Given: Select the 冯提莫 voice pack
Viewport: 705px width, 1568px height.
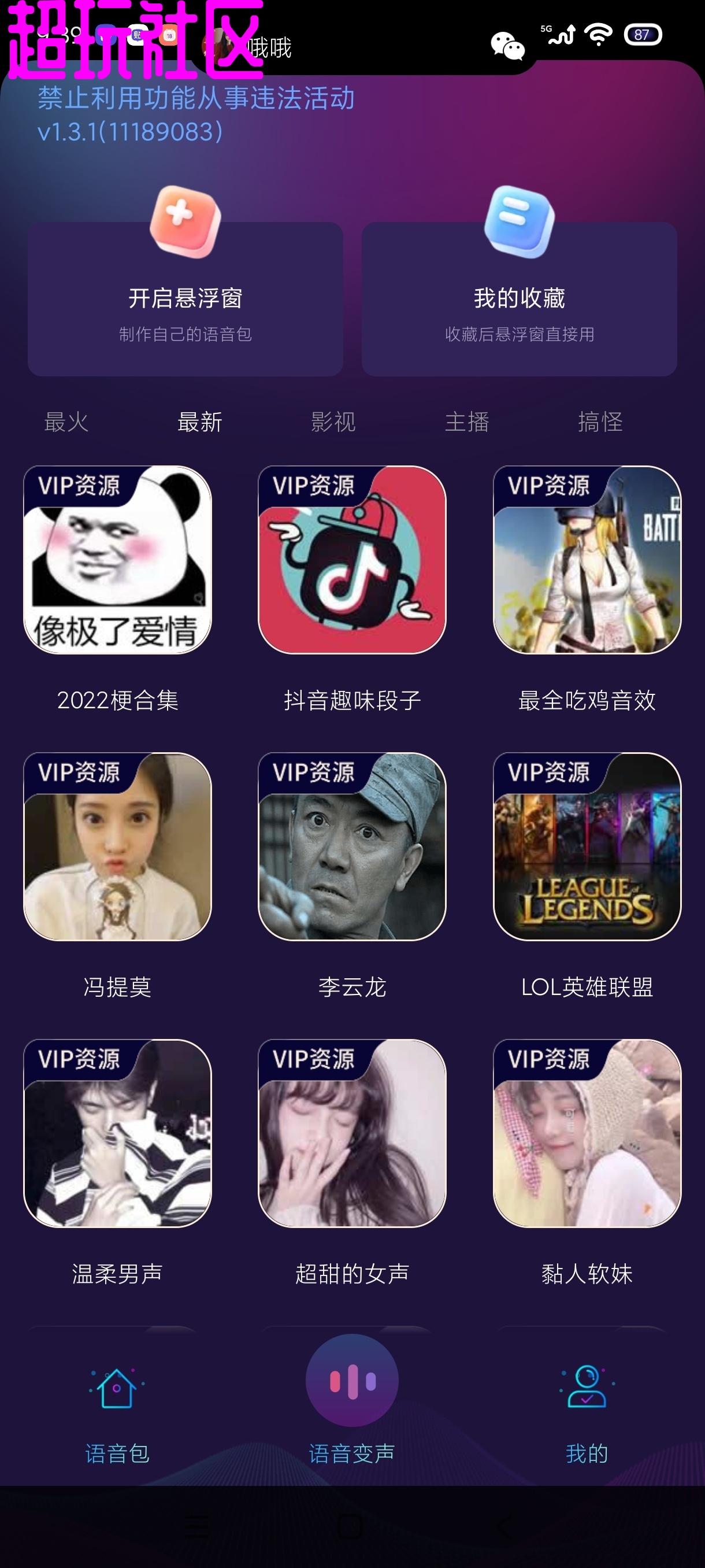Looking at the screenshot, I should pos(117,846).
